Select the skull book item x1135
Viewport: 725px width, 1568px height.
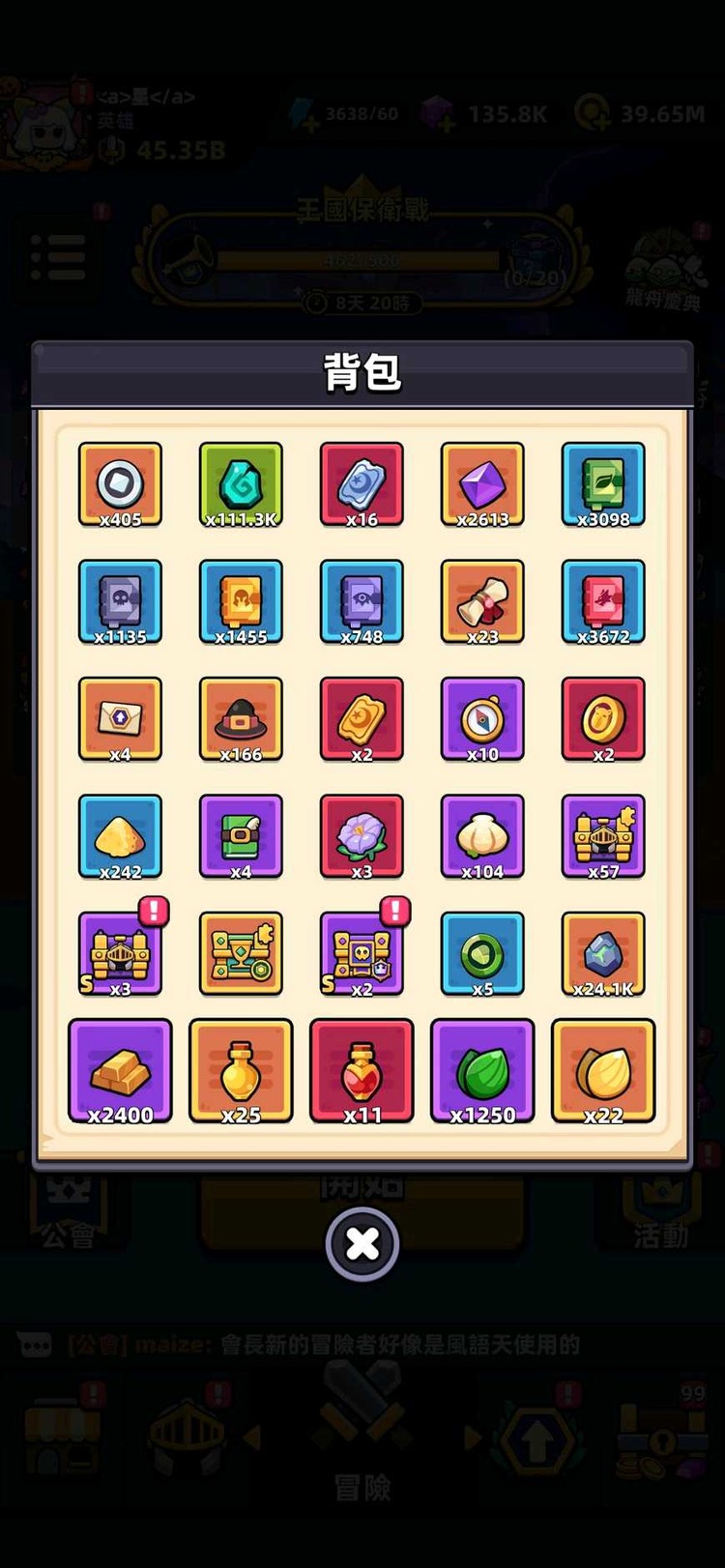click(x=120, y=601)
